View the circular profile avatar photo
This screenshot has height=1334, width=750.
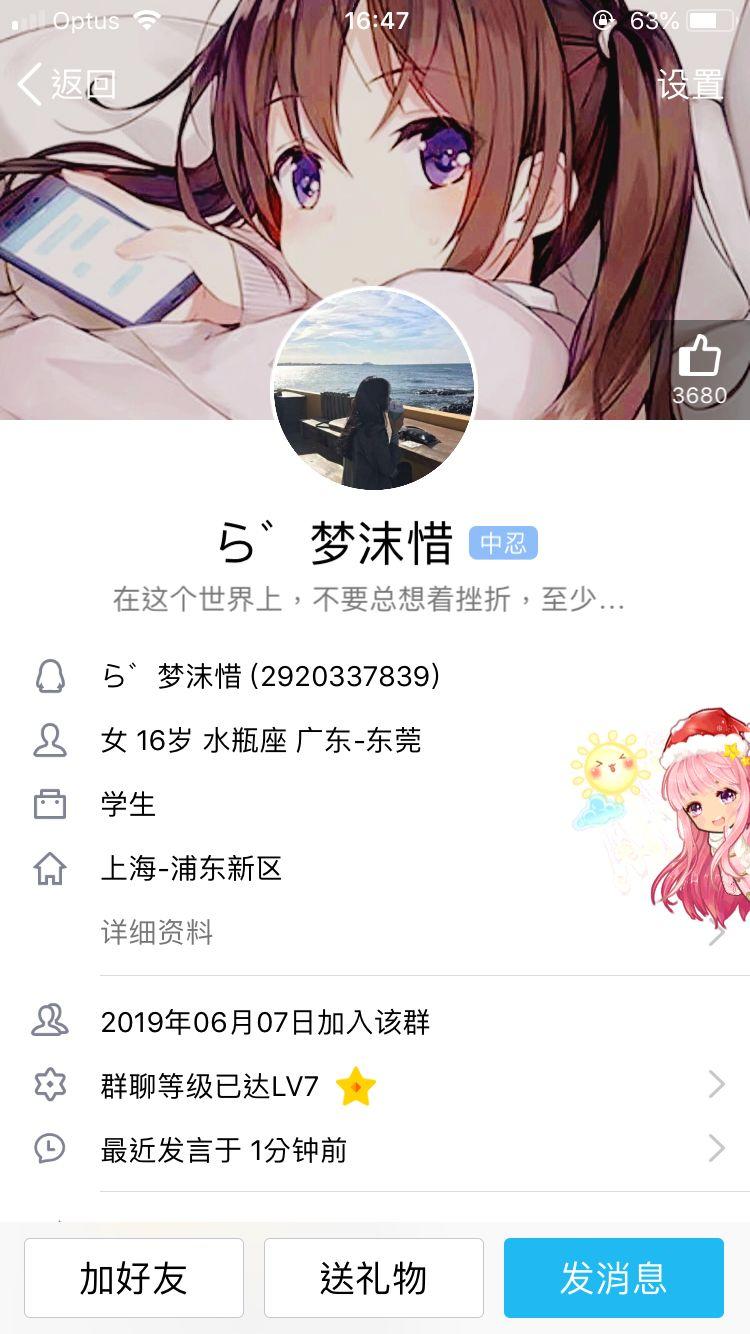(x=375, y=390)
